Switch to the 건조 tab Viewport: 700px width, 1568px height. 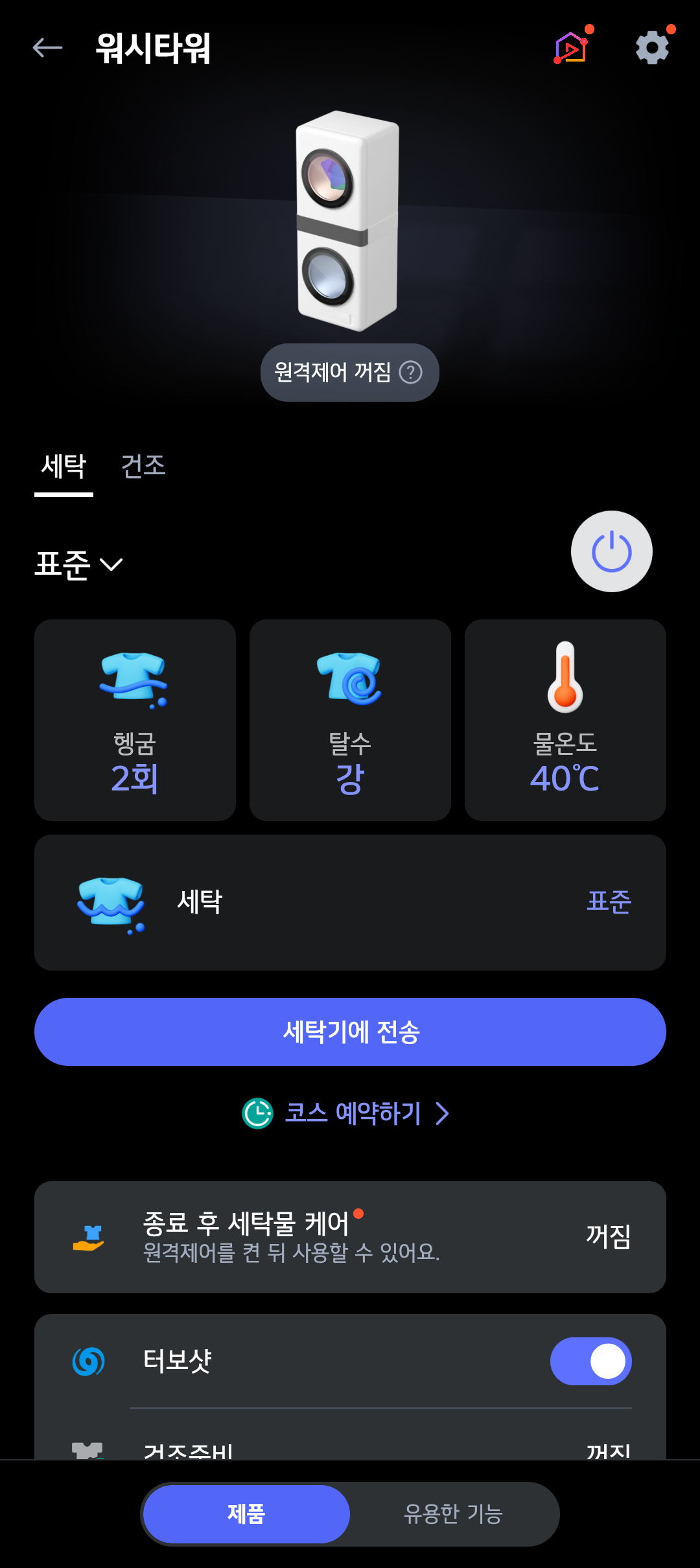click(144, 466)
